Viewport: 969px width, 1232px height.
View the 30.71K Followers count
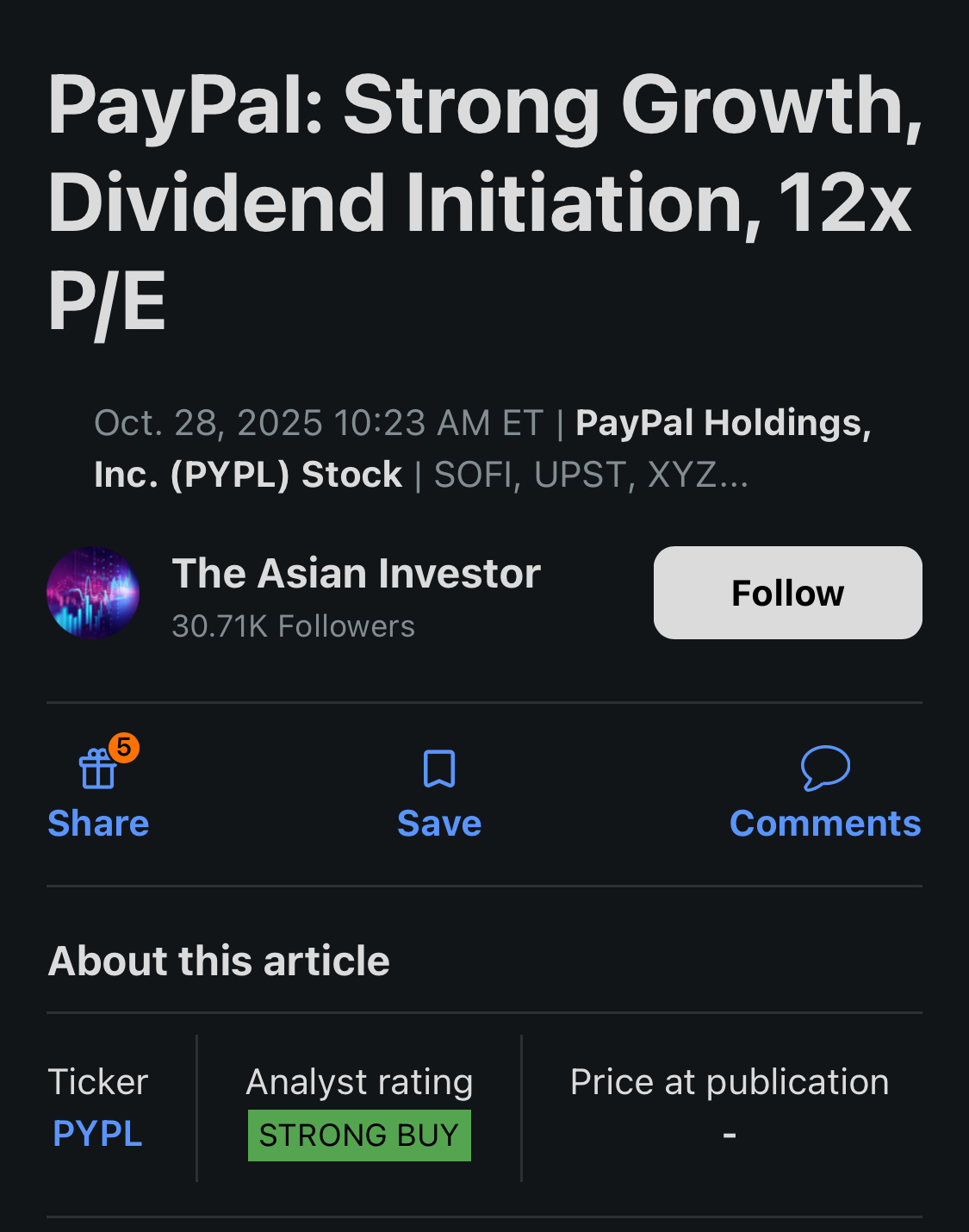pos(293,626)
